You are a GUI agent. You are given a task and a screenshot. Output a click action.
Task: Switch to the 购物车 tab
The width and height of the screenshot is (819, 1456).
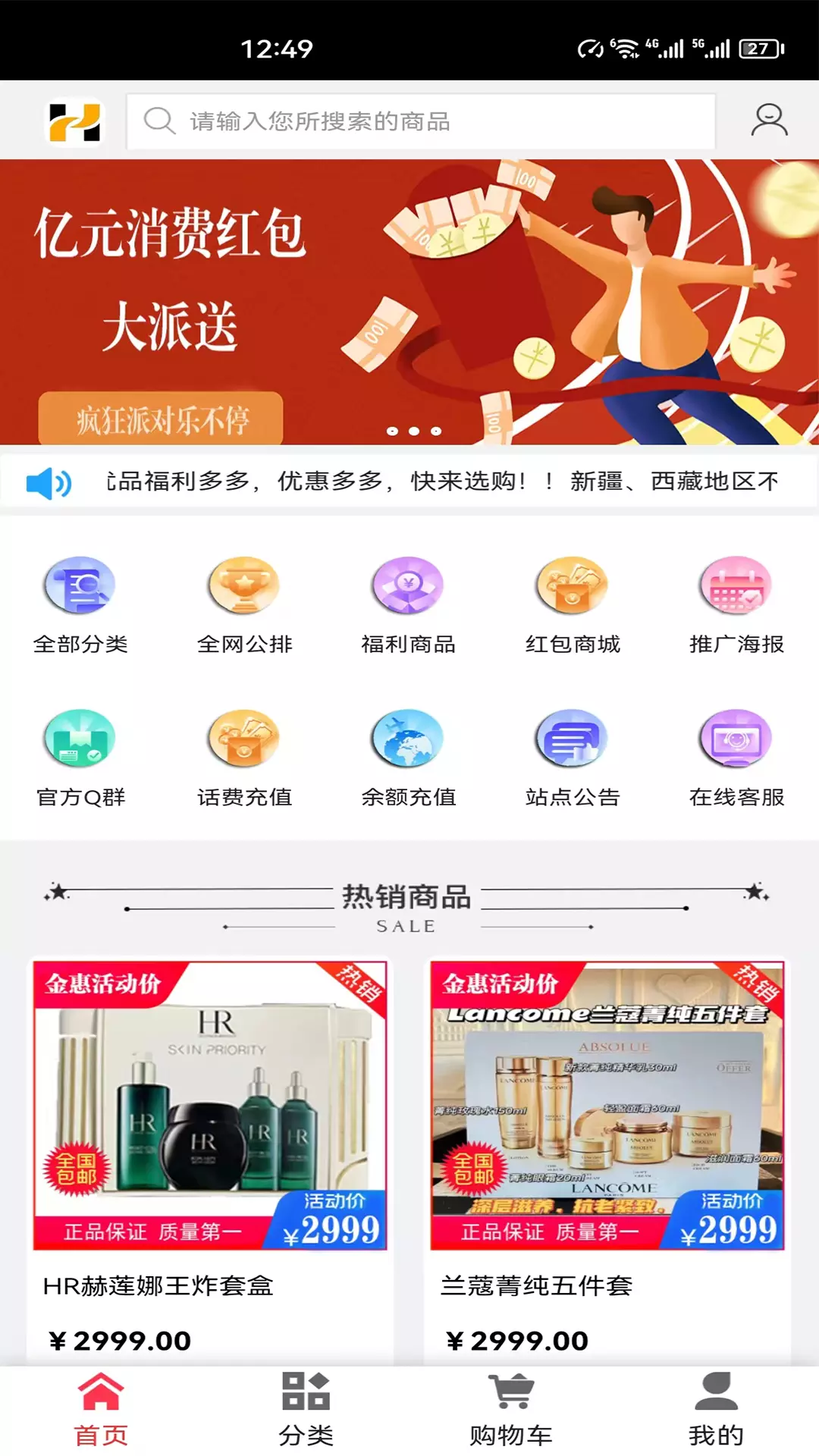[511, 1410]
